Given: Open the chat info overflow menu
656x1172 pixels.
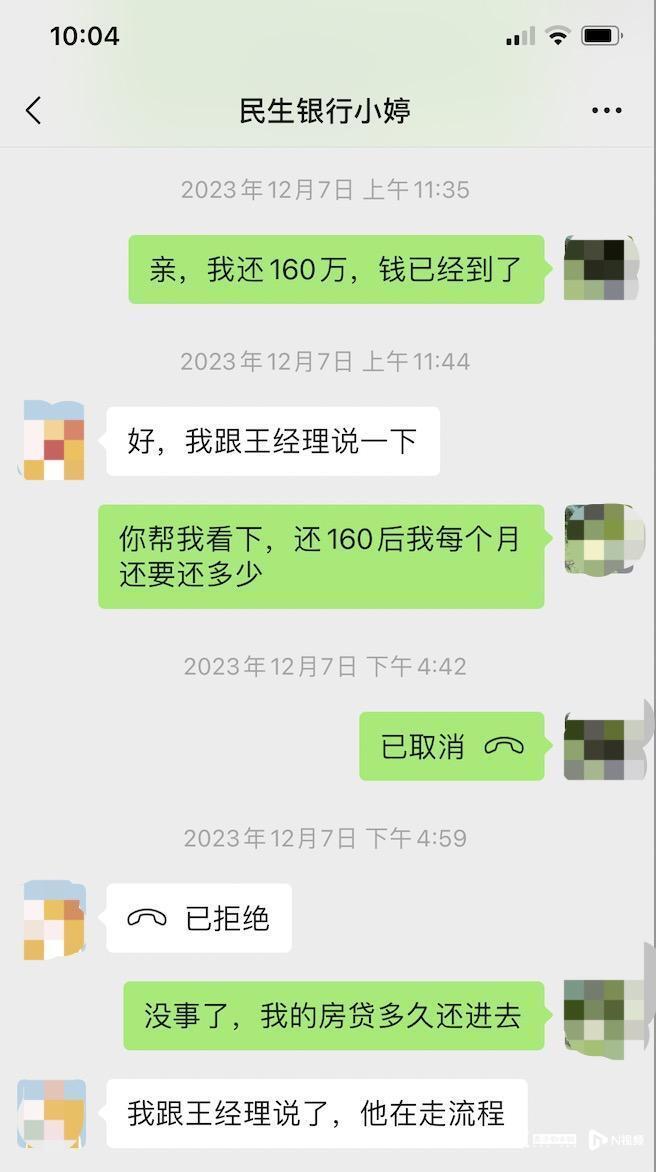Looking at the screenshot, I should click(x=606, y=111).
